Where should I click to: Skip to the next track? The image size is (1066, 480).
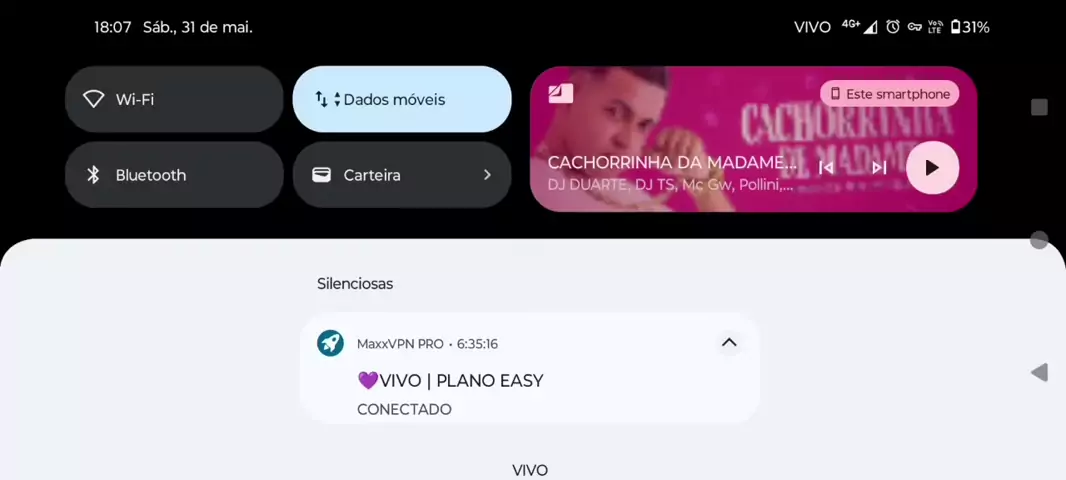pos(879,168)
